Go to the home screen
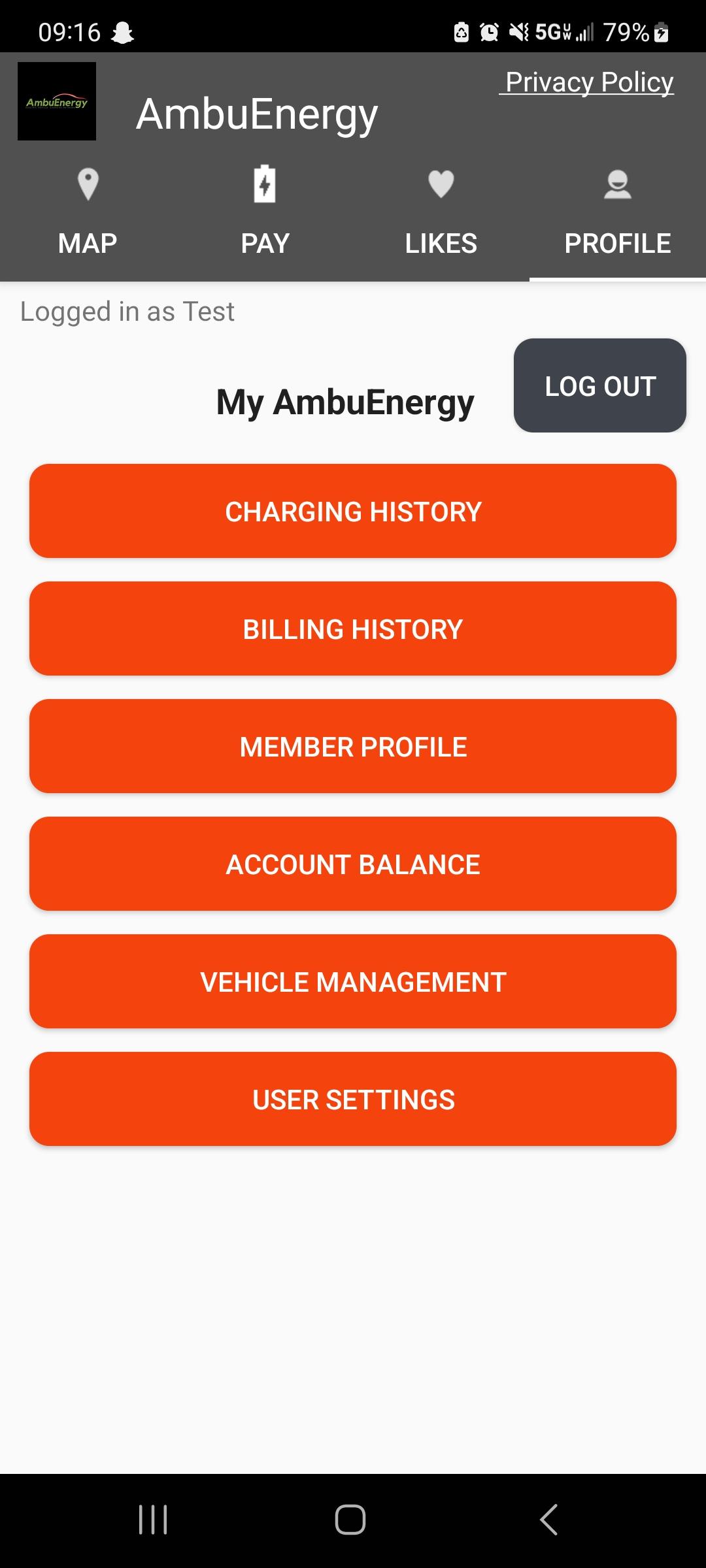 (350, 1520)
